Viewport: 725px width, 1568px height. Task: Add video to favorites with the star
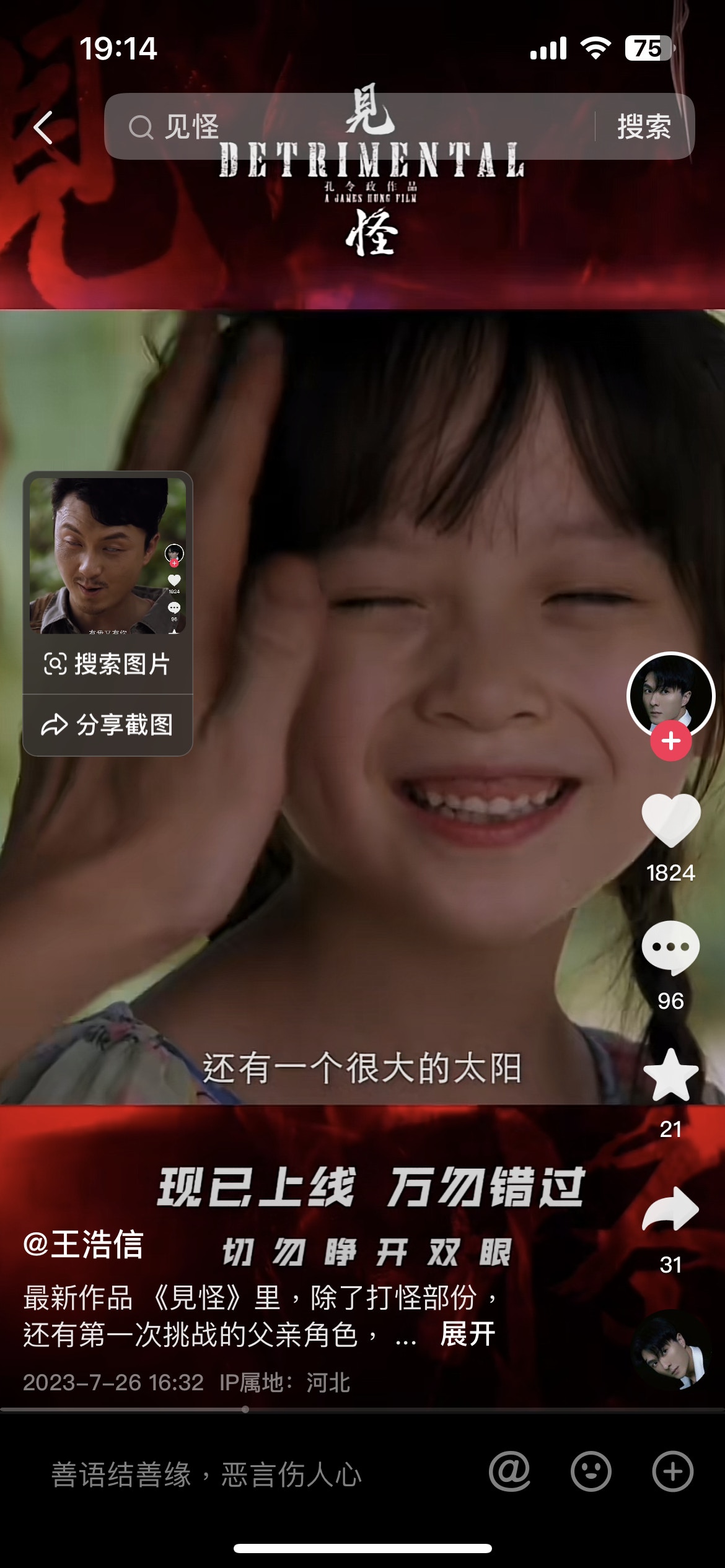[x=670, y=1076]
